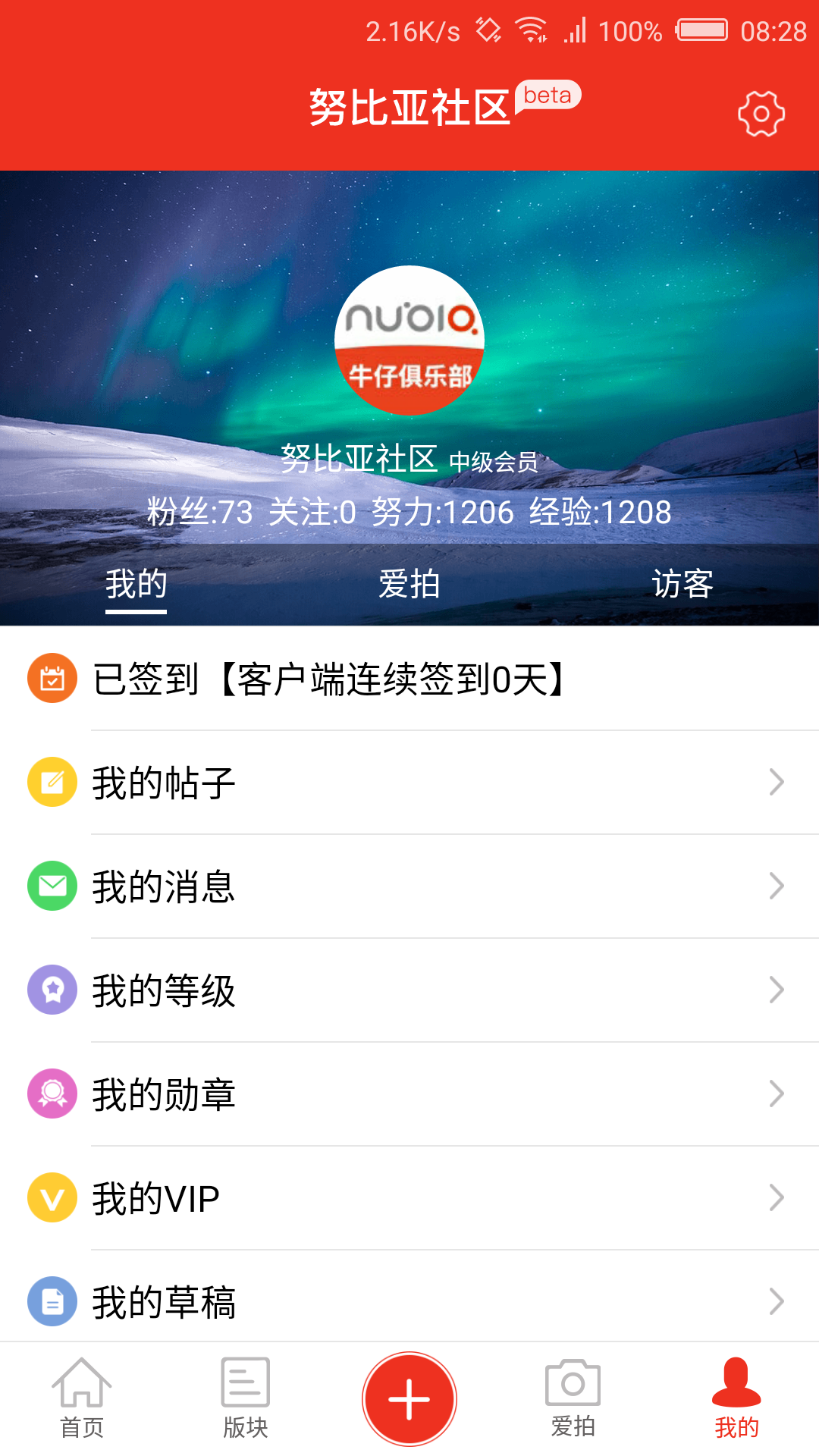Tap the 爱拍 camera icon in bottom bar
The image size is (819, 1456).
click(x=573, y=1399)
